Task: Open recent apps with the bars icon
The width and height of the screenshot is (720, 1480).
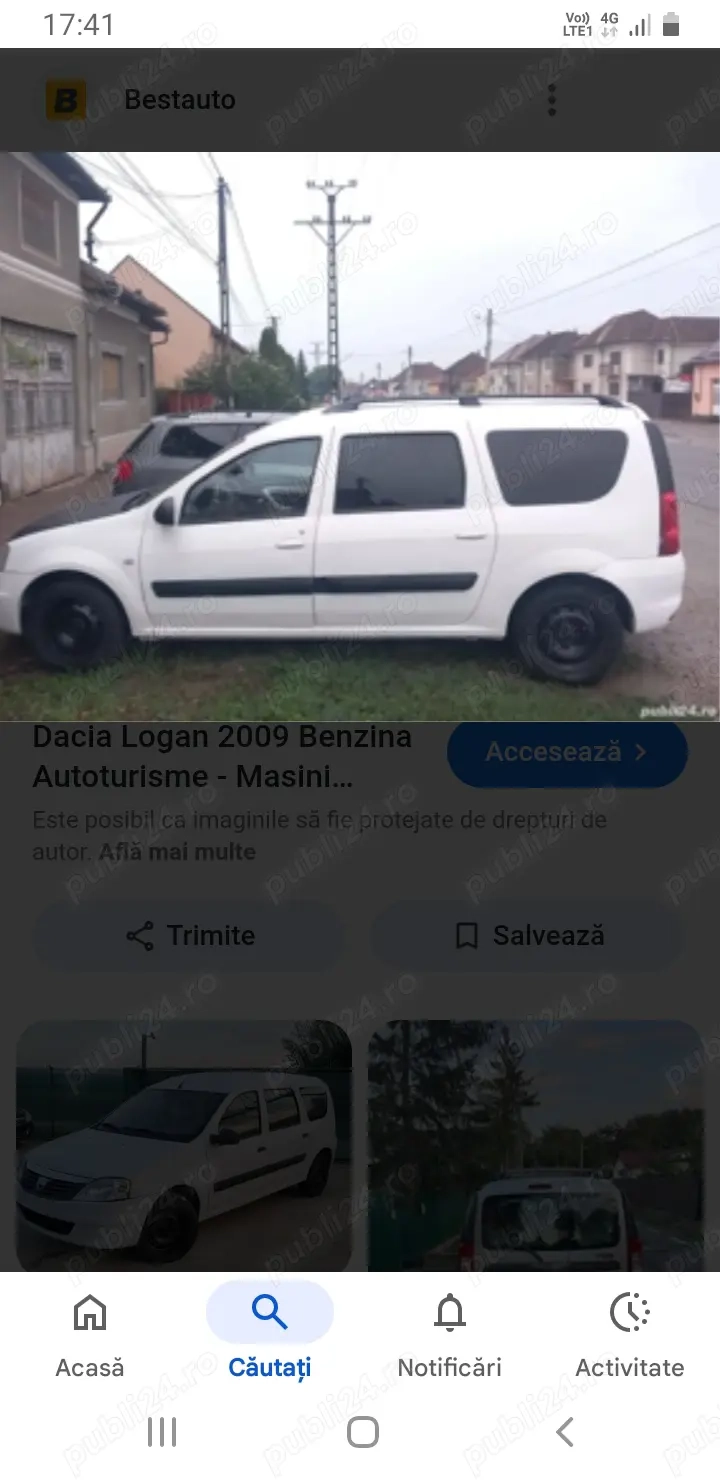Action: [161, 1433]
